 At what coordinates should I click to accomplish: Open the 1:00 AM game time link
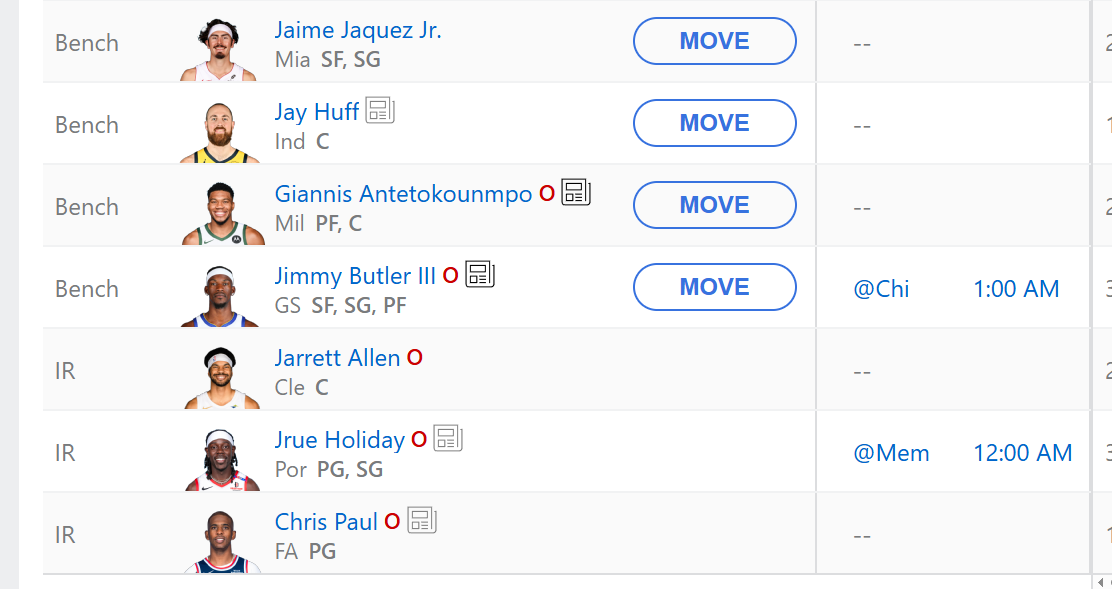pos(1015,290)
